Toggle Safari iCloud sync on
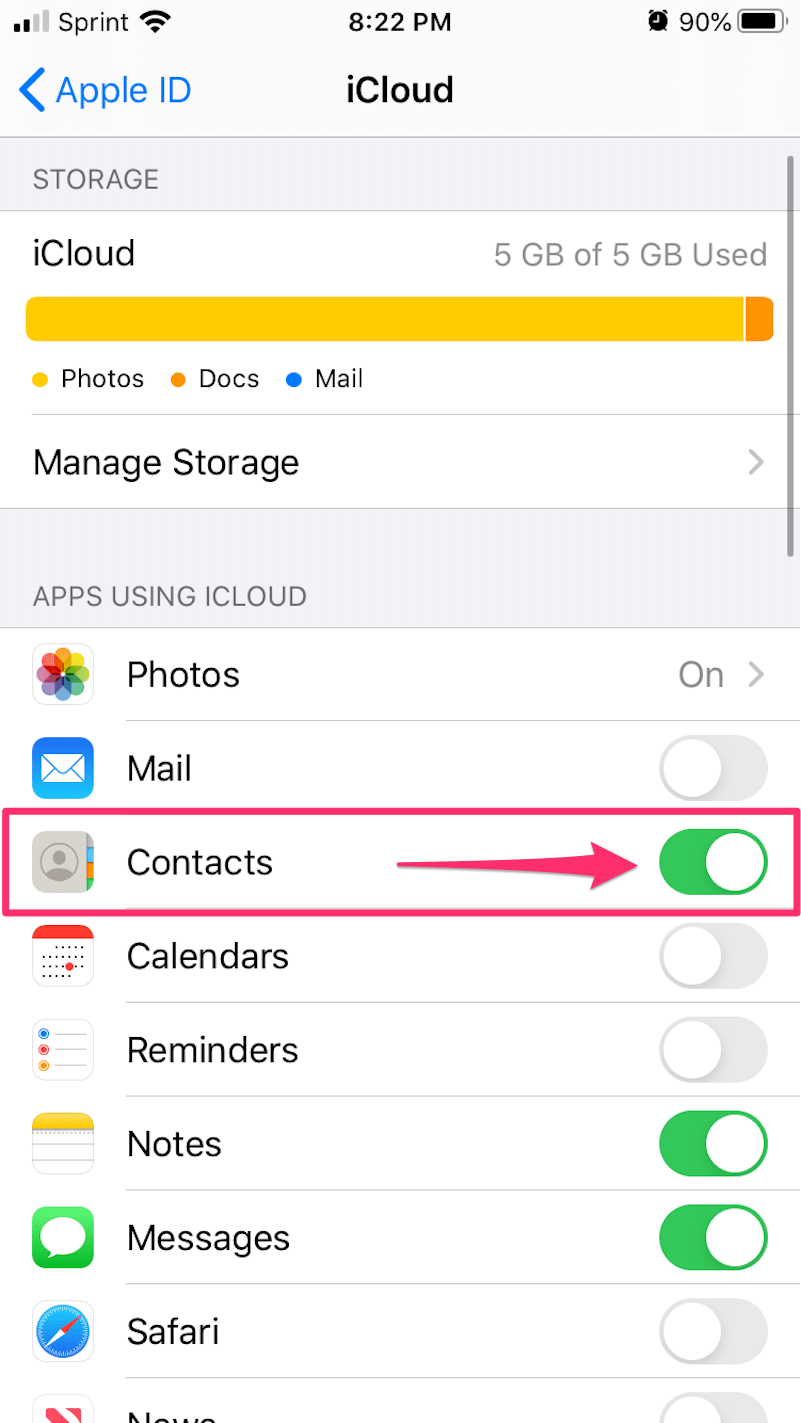The height and width of the screenshot is (1423, 801). coord(713,1331)
